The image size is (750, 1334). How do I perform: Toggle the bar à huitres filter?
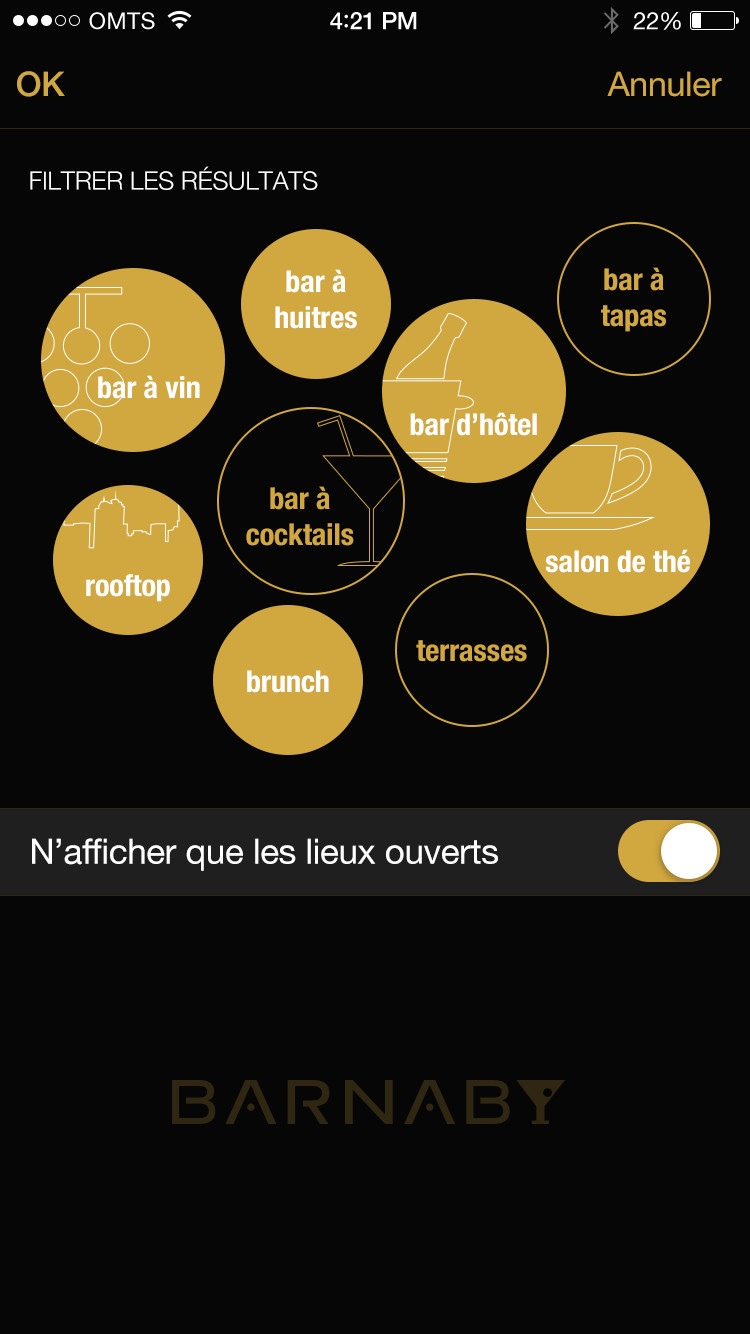tap(316, 304)
